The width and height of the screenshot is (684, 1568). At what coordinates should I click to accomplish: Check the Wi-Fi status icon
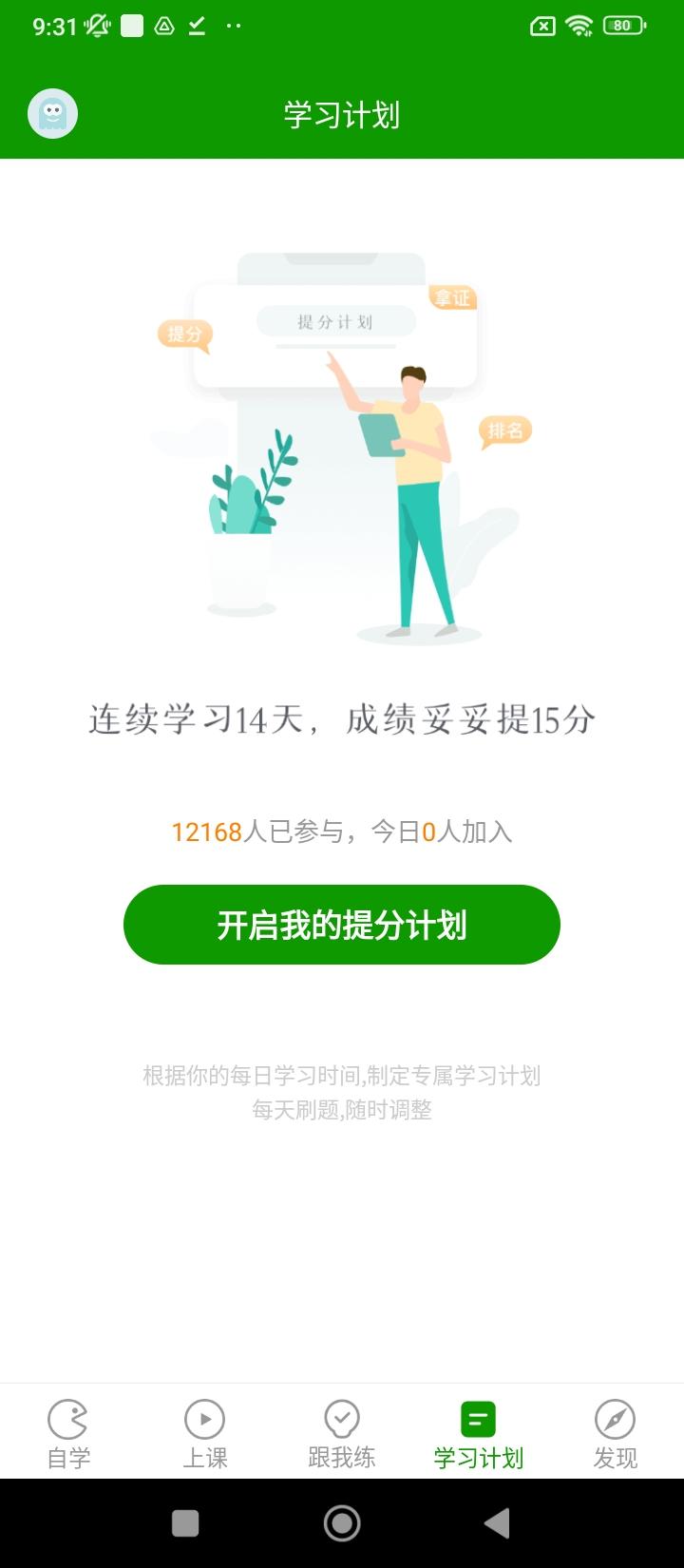tap(581, 25)
